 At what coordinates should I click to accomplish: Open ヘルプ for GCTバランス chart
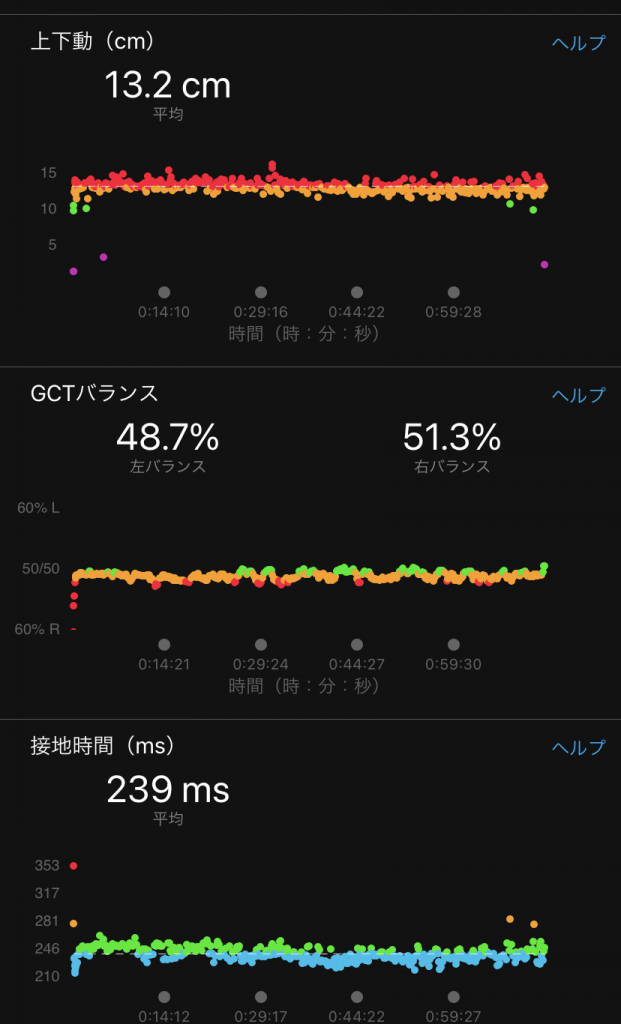point(578,395)
